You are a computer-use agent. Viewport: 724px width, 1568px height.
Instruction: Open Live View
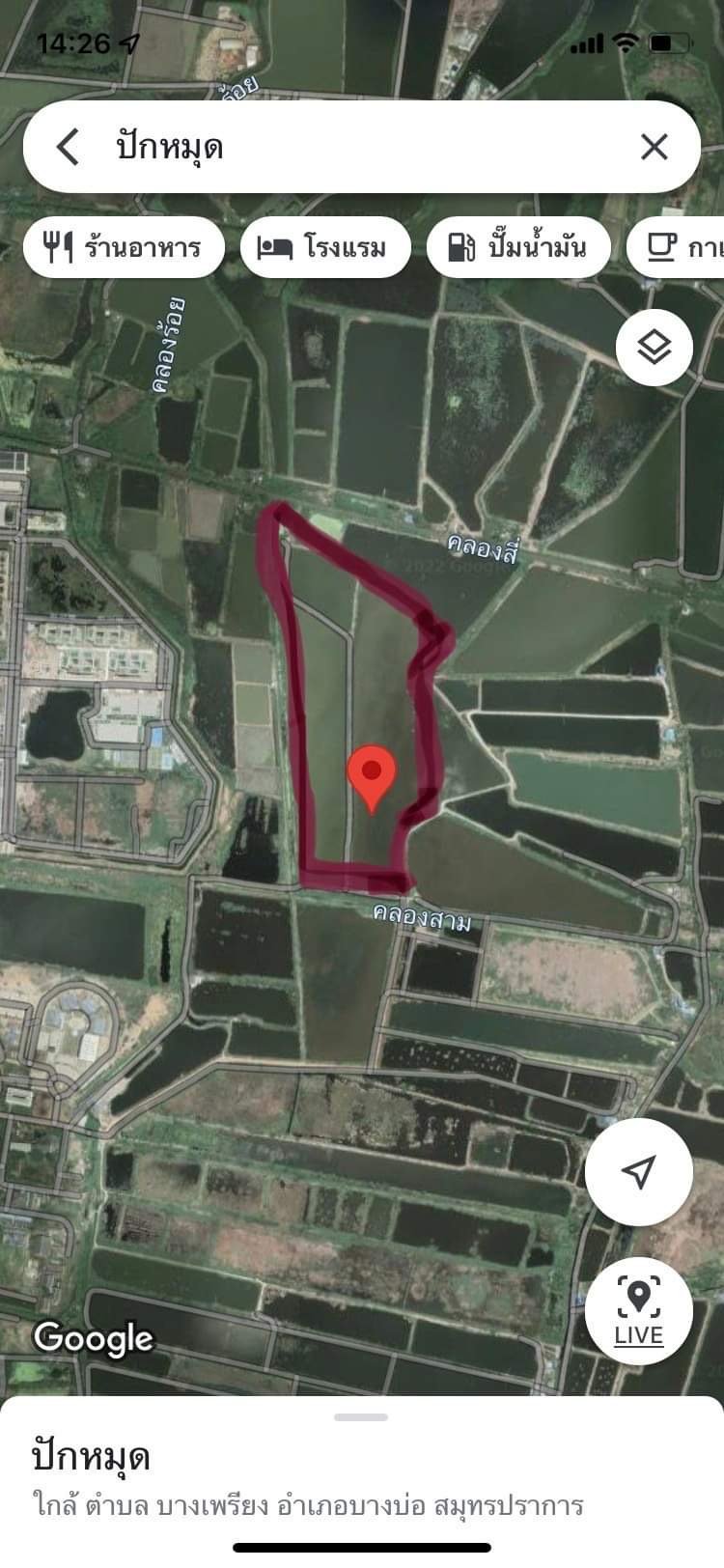639,1310
